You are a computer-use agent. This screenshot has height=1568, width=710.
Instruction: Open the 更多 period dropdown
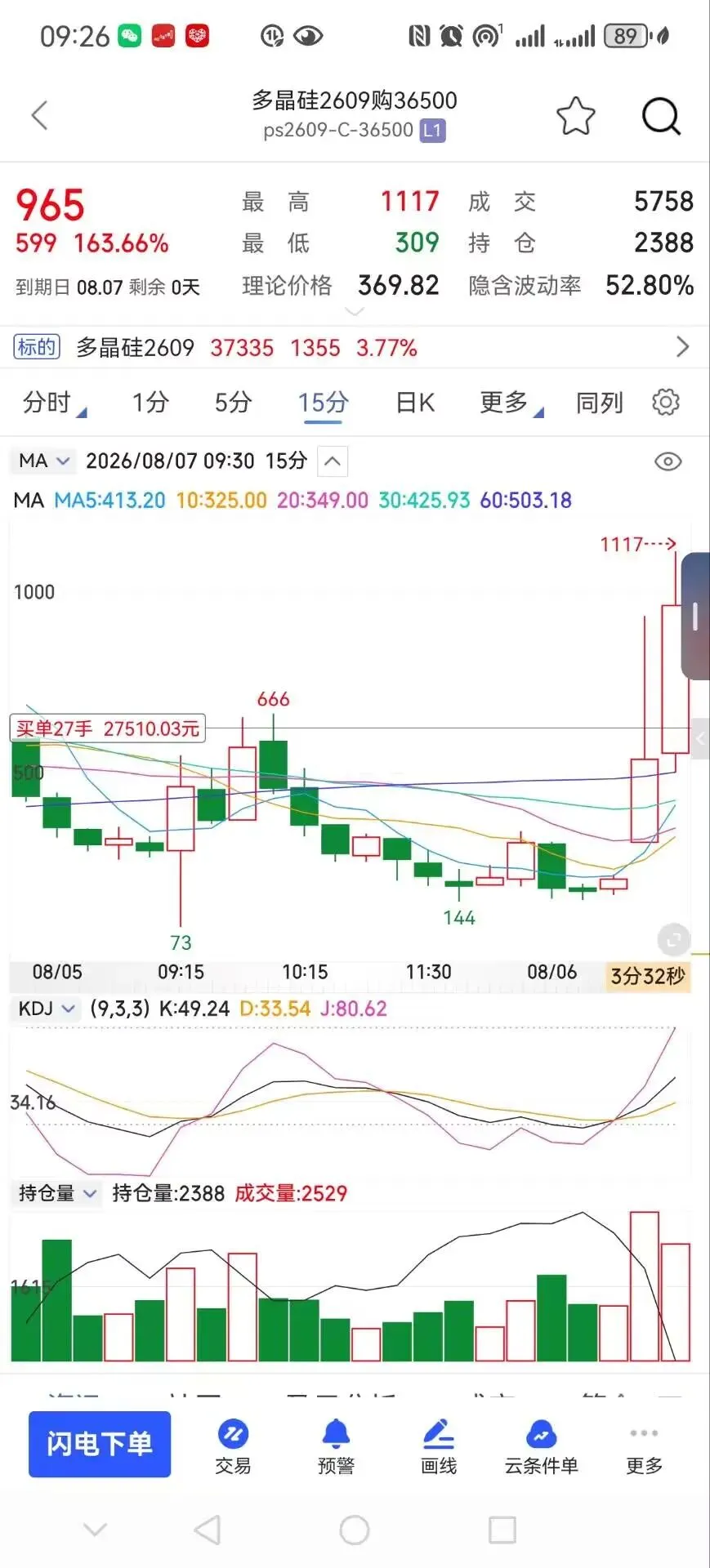[511, 403]
